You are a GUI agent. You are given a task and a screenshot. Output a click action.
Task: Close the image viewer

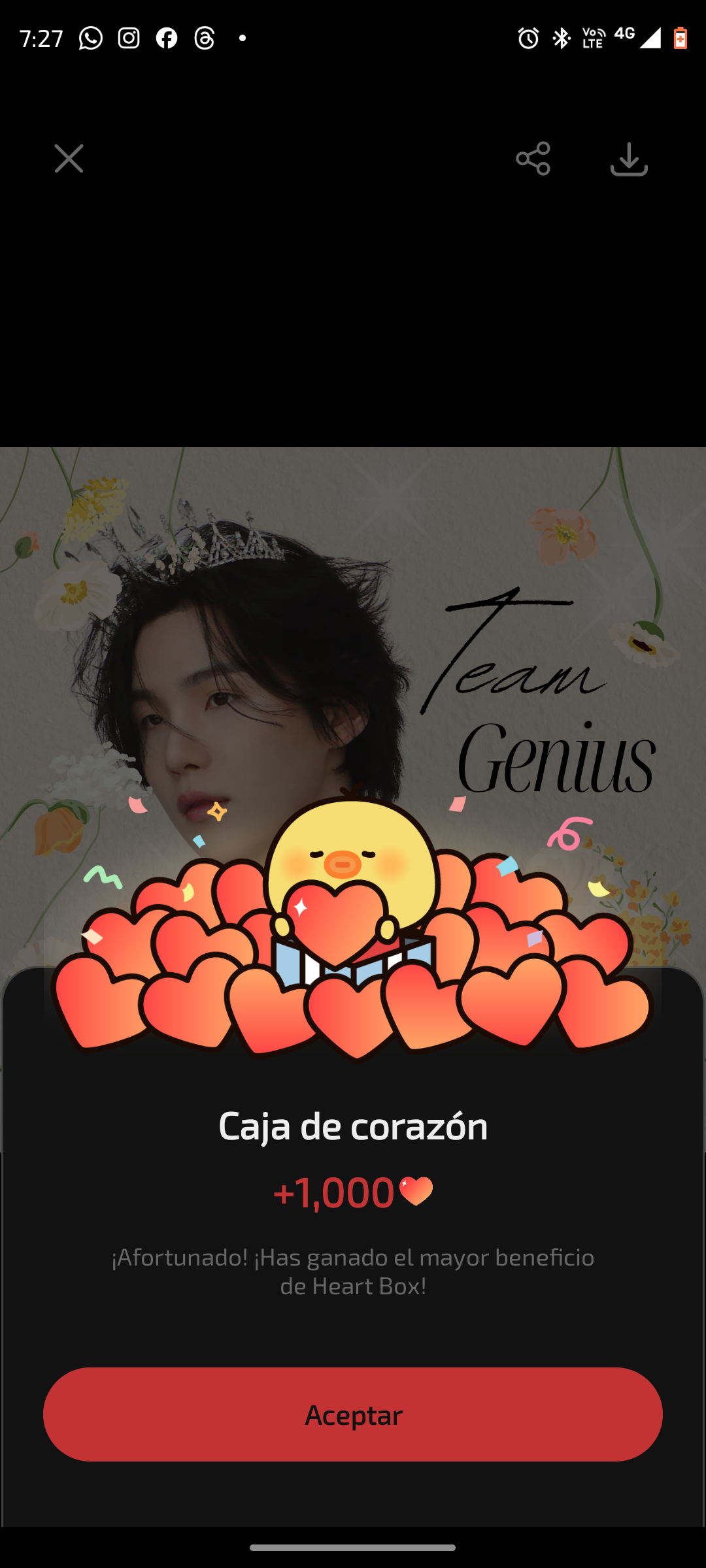tap(69, 159)
